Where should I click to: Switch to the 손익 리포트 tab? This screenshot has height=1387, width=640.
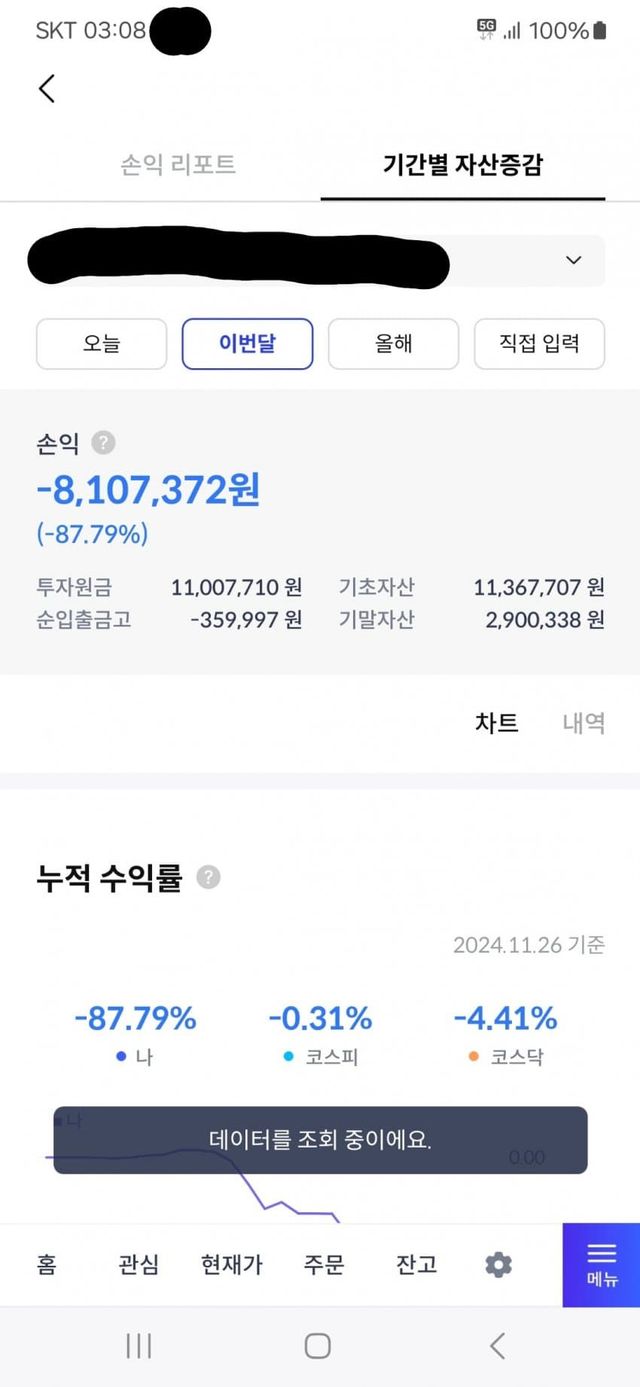pos(178,165)
